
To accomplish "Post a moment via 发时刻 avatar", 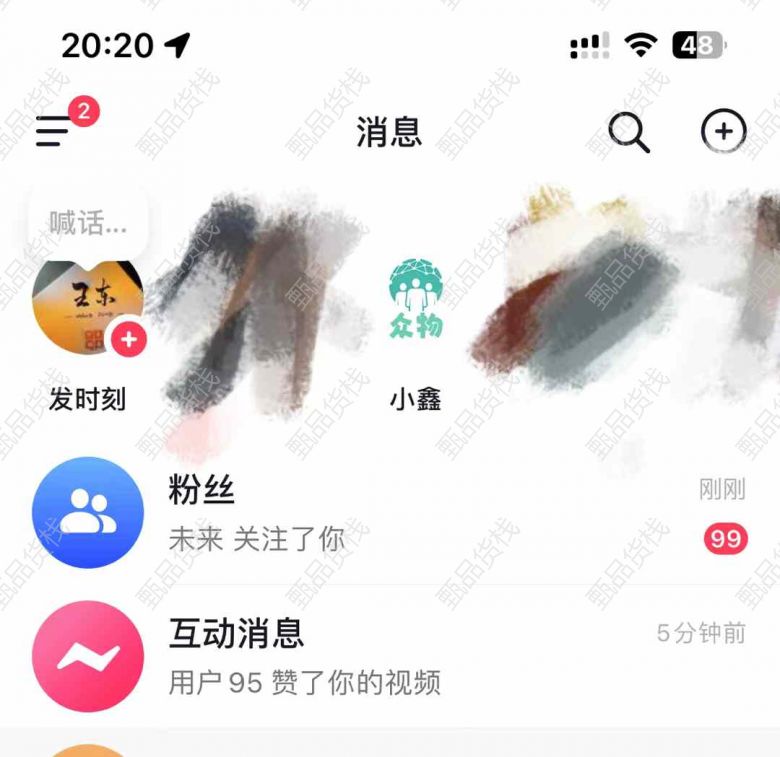I will (88, 312).
